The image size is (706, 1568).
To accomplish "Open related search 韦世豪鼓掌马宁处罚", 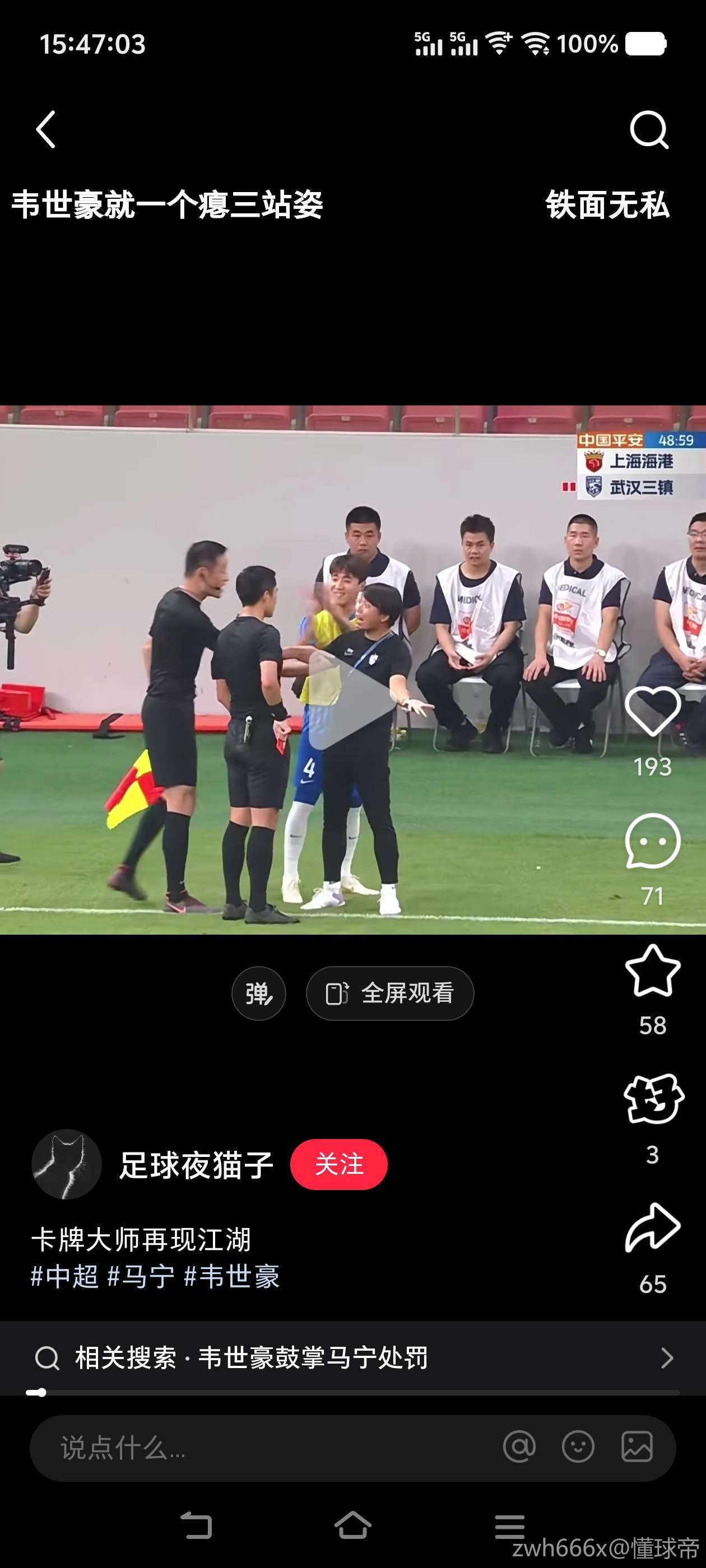I will (x=354, y=1358).
